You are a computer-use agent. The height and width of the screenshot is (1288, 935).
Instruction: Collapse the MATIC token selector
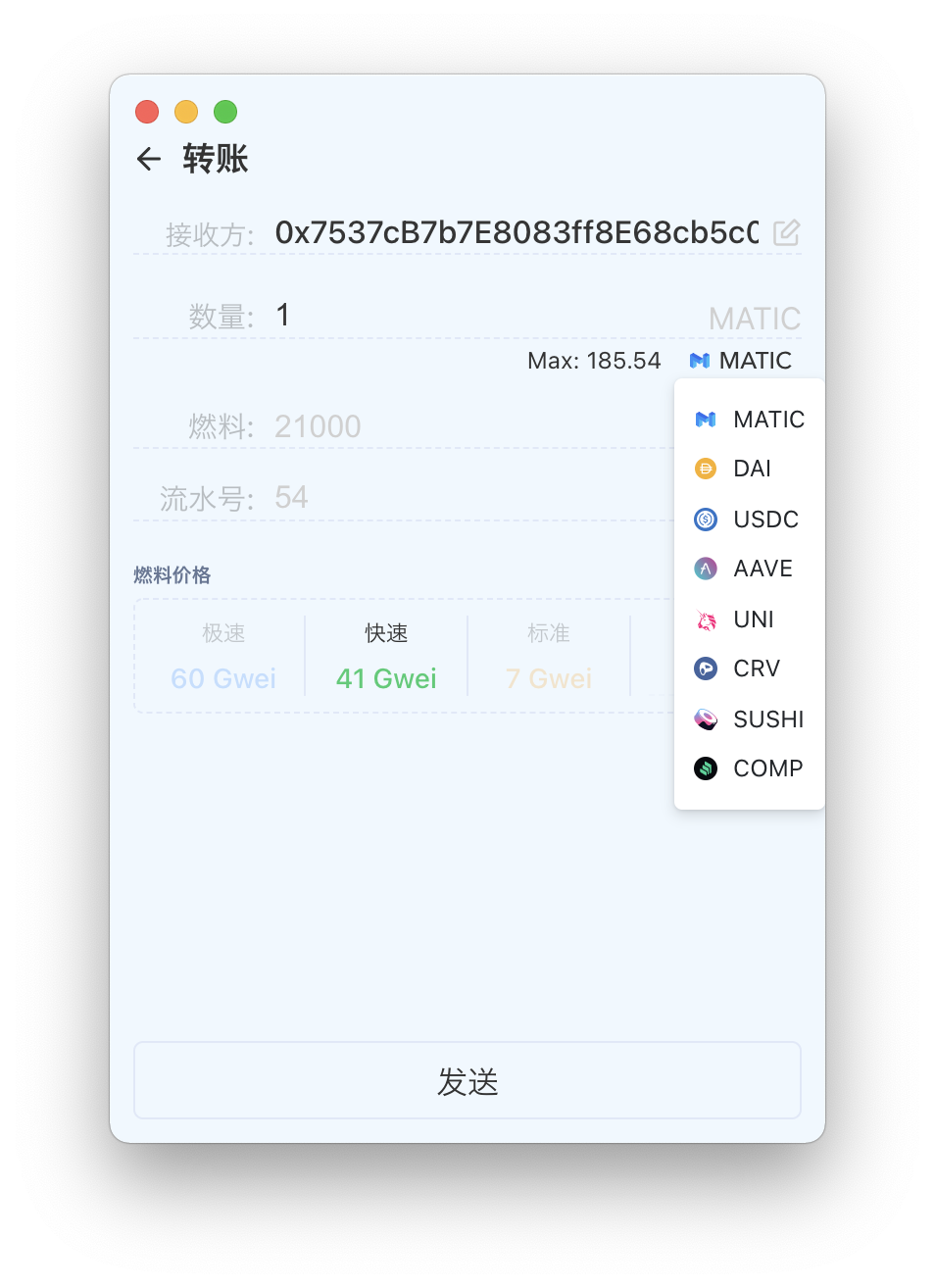click(x=741, y=361)
